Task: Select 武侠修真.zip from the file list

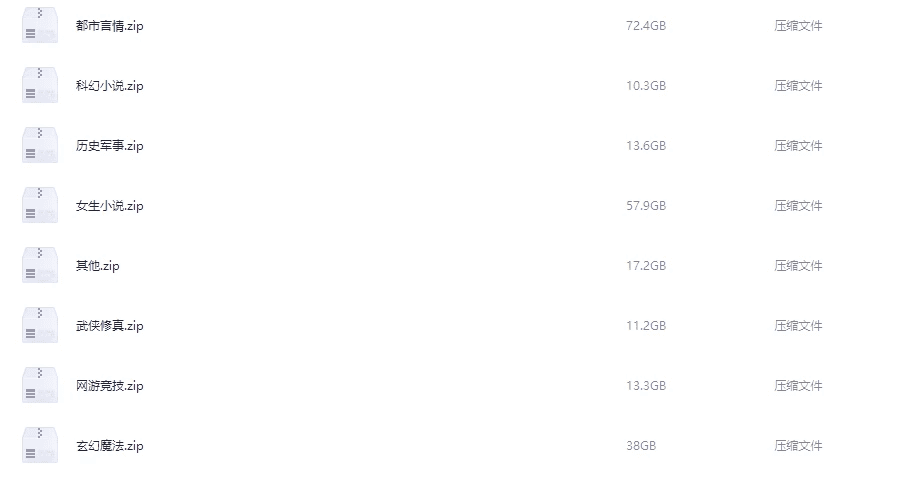Action: coord(109,326)
